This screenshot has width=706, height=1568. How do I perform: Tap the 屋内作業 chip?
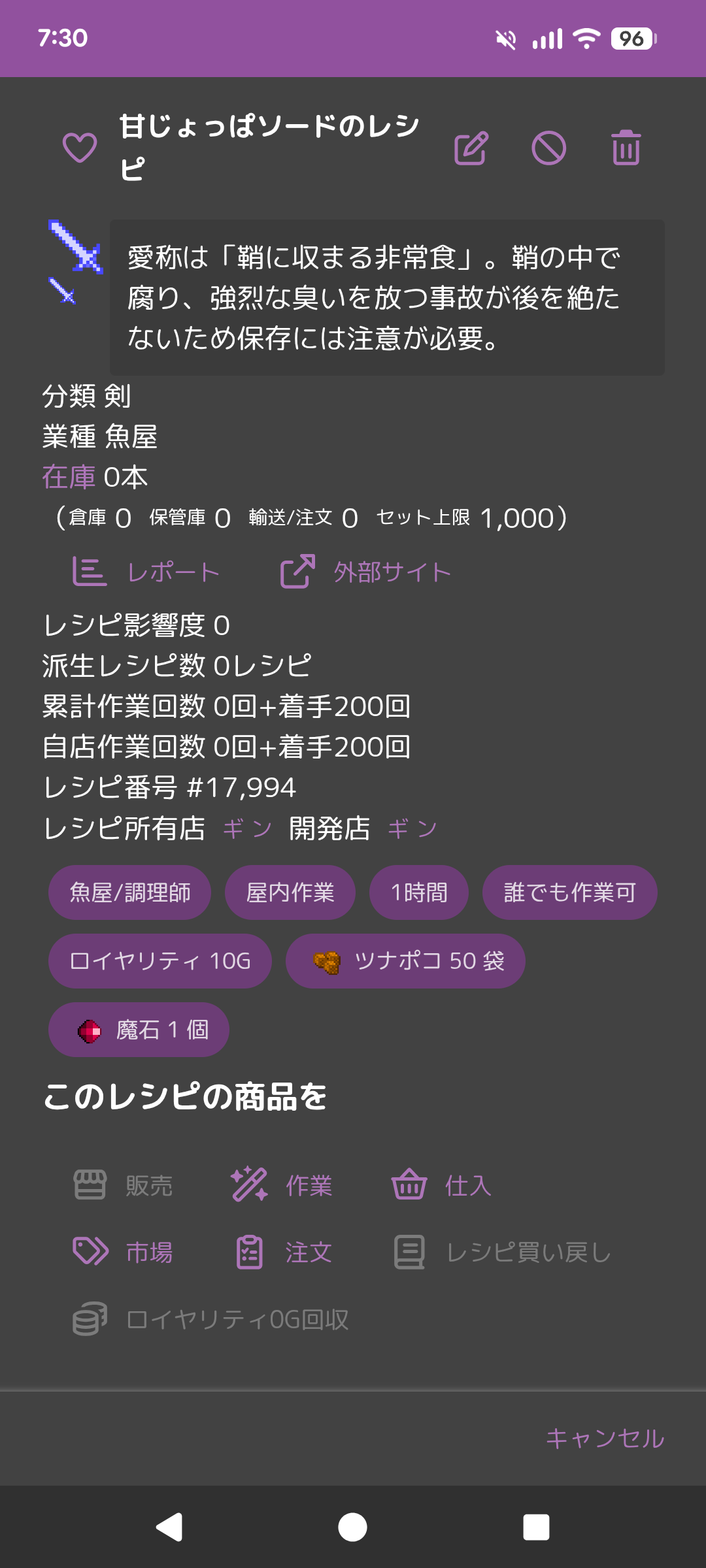click(x=290, y=892)
